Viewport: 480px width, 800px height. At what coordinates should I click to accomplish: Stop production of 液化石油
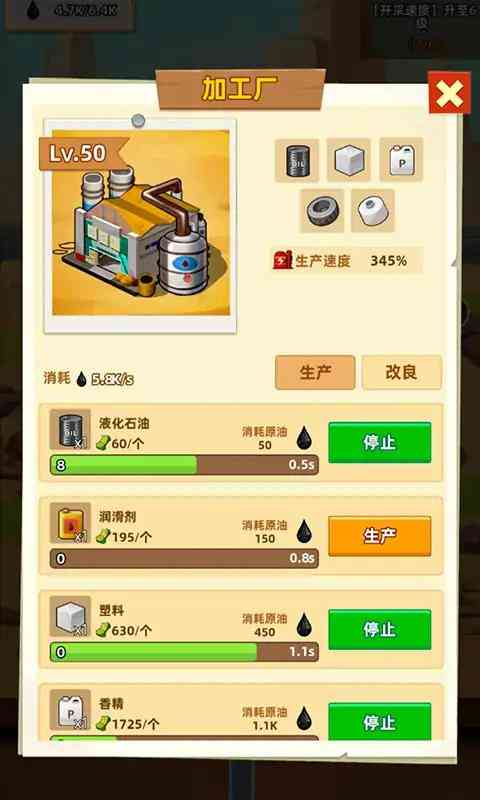[380, 442]
